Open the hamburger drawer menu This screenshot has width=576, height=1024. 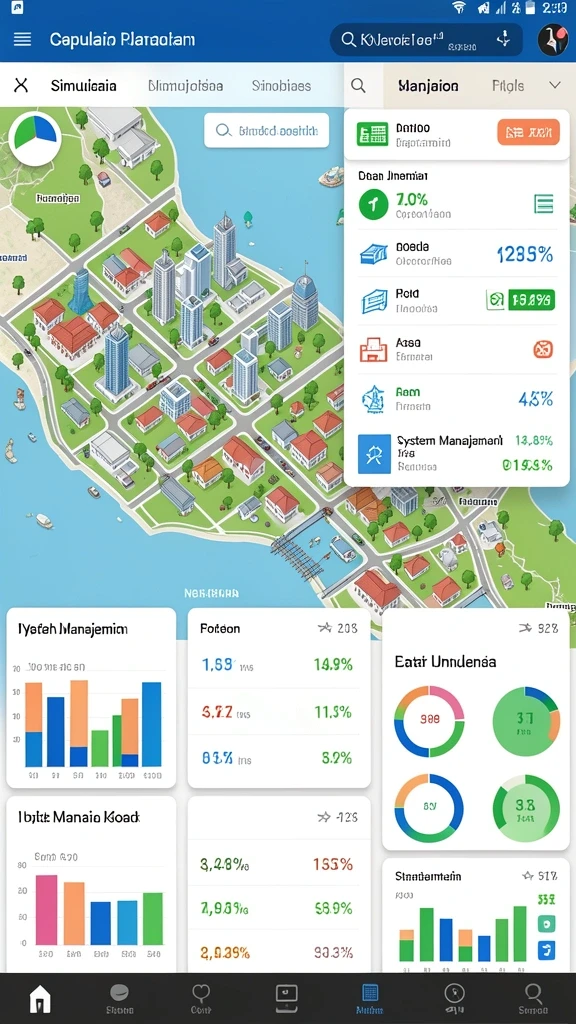pyautogui.click(x=22, y=40)
